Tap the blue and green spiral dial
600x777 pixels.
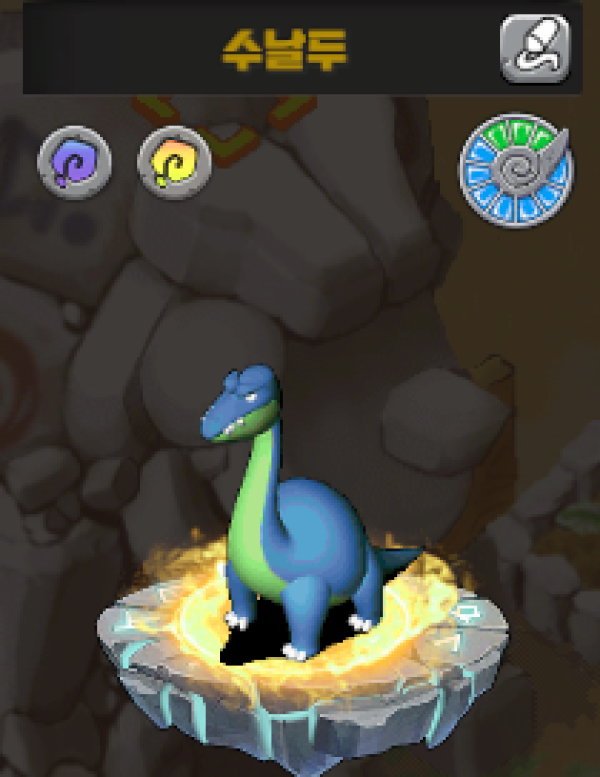coord(516,171)
